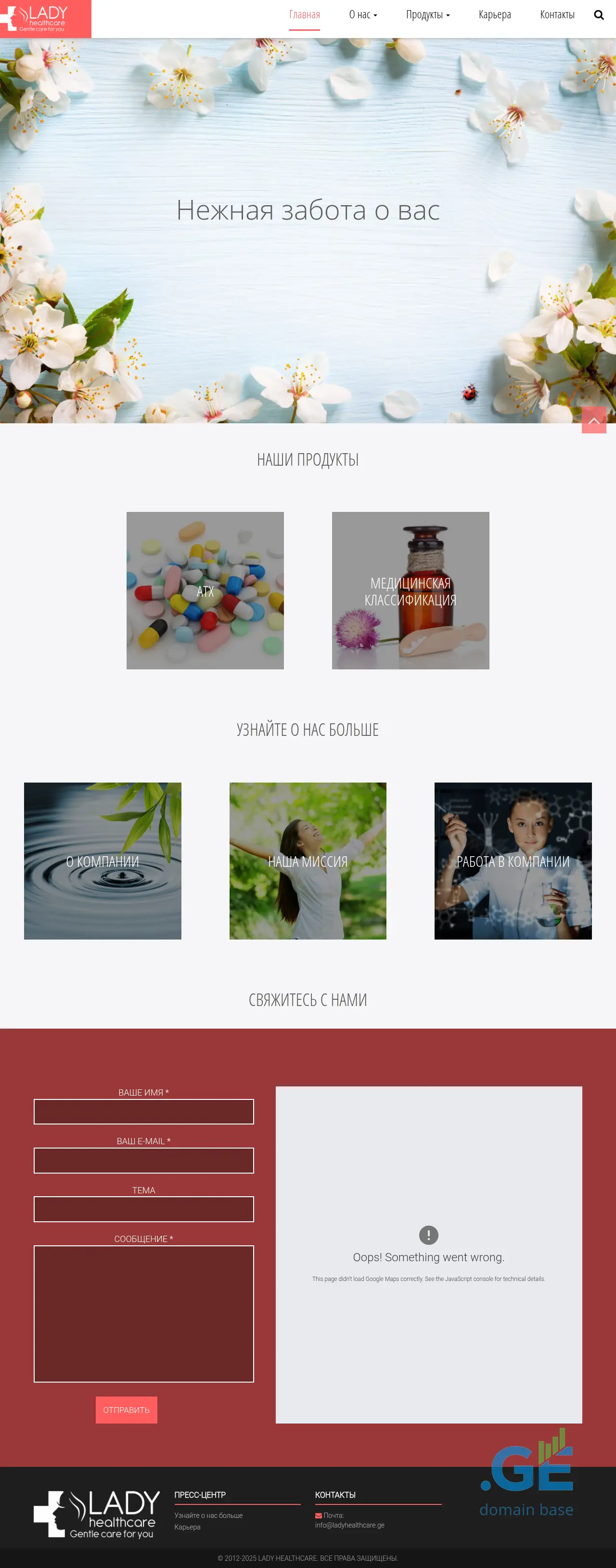Image resolution: width=616 pixels, height=1568 pixels.
Task: Focus the Ваше имя field
Action: [143, 1111]
